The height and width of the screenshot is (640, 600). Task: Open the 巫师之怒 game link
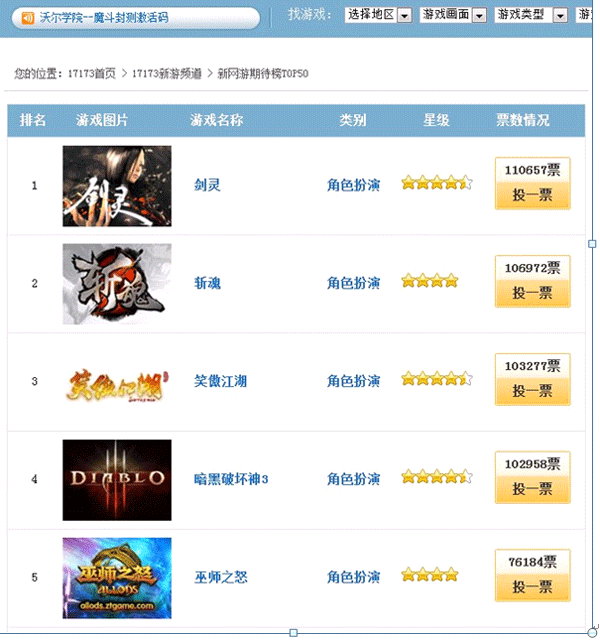[220, 577]
